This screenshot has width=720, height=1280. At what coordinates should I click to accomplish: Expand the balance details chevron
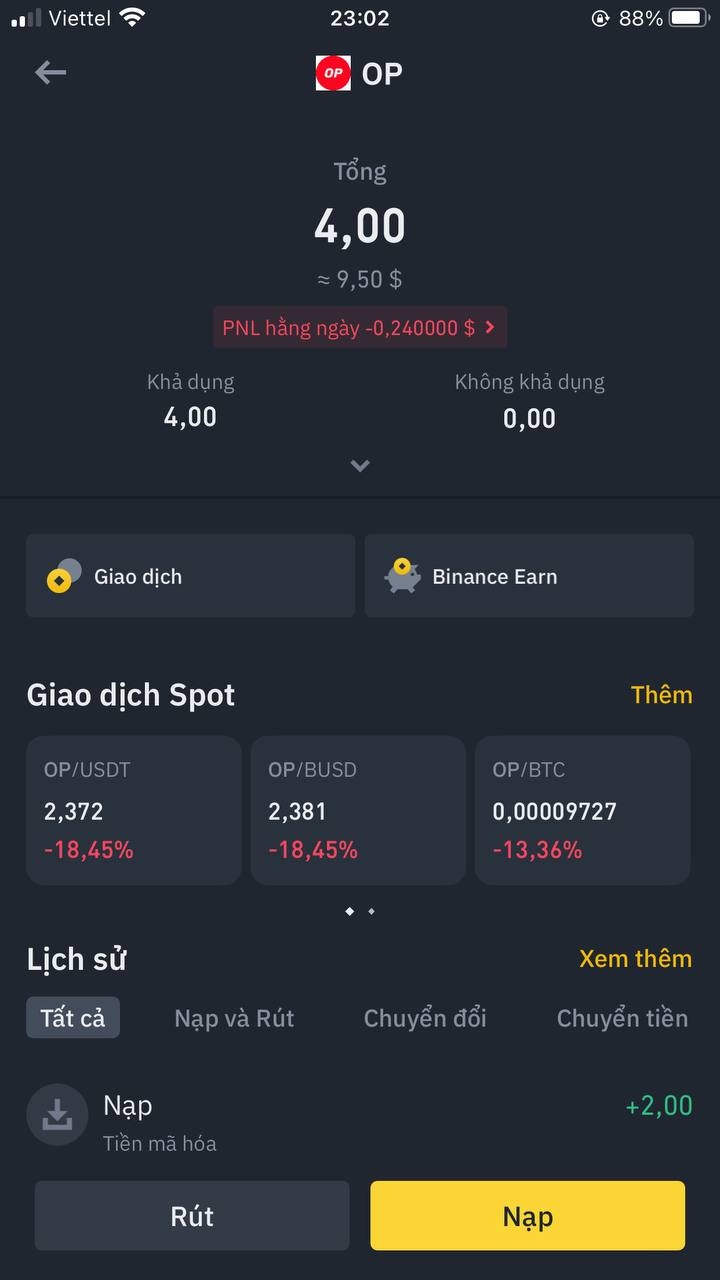tap(360, 466)
